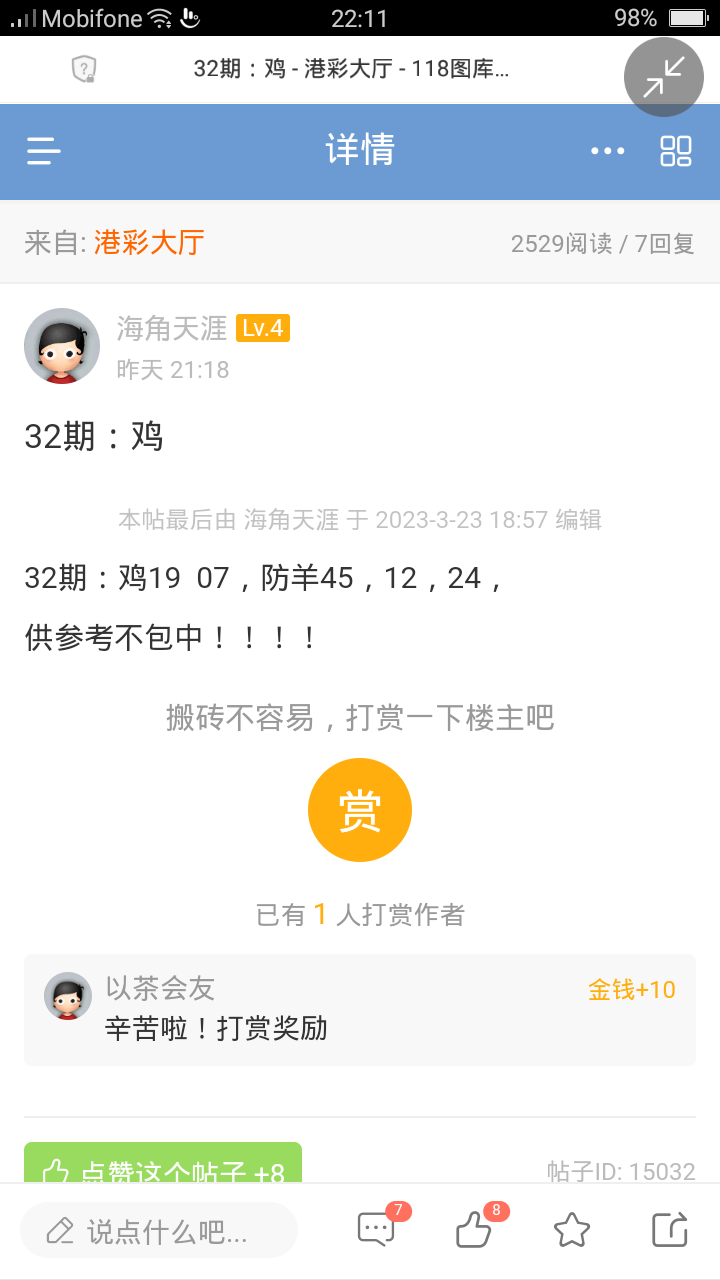Tap the thumbs-up icon with 8 badge
Screen dimensions: 720x1280
coord(473,1232)
